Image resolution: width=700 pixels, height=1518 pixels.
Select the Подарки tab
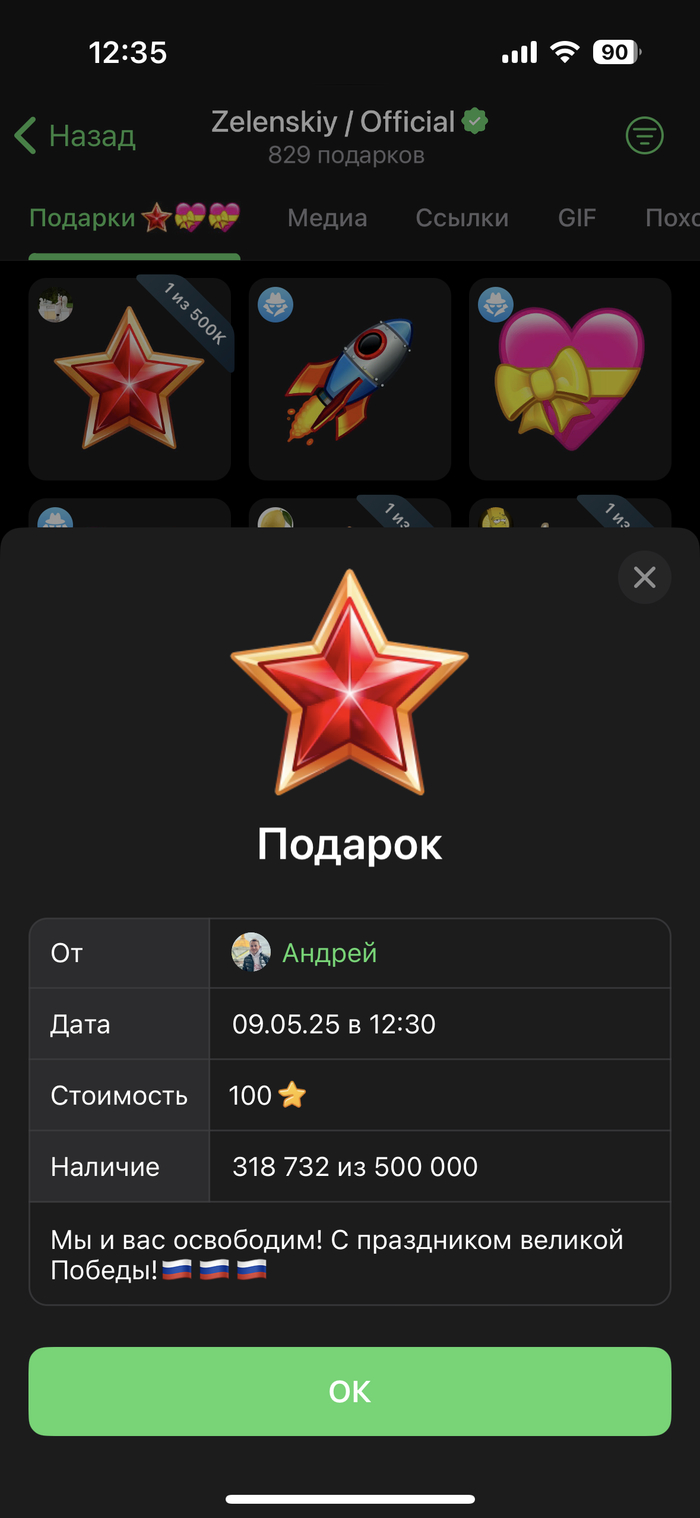click(x=134, y=218)
